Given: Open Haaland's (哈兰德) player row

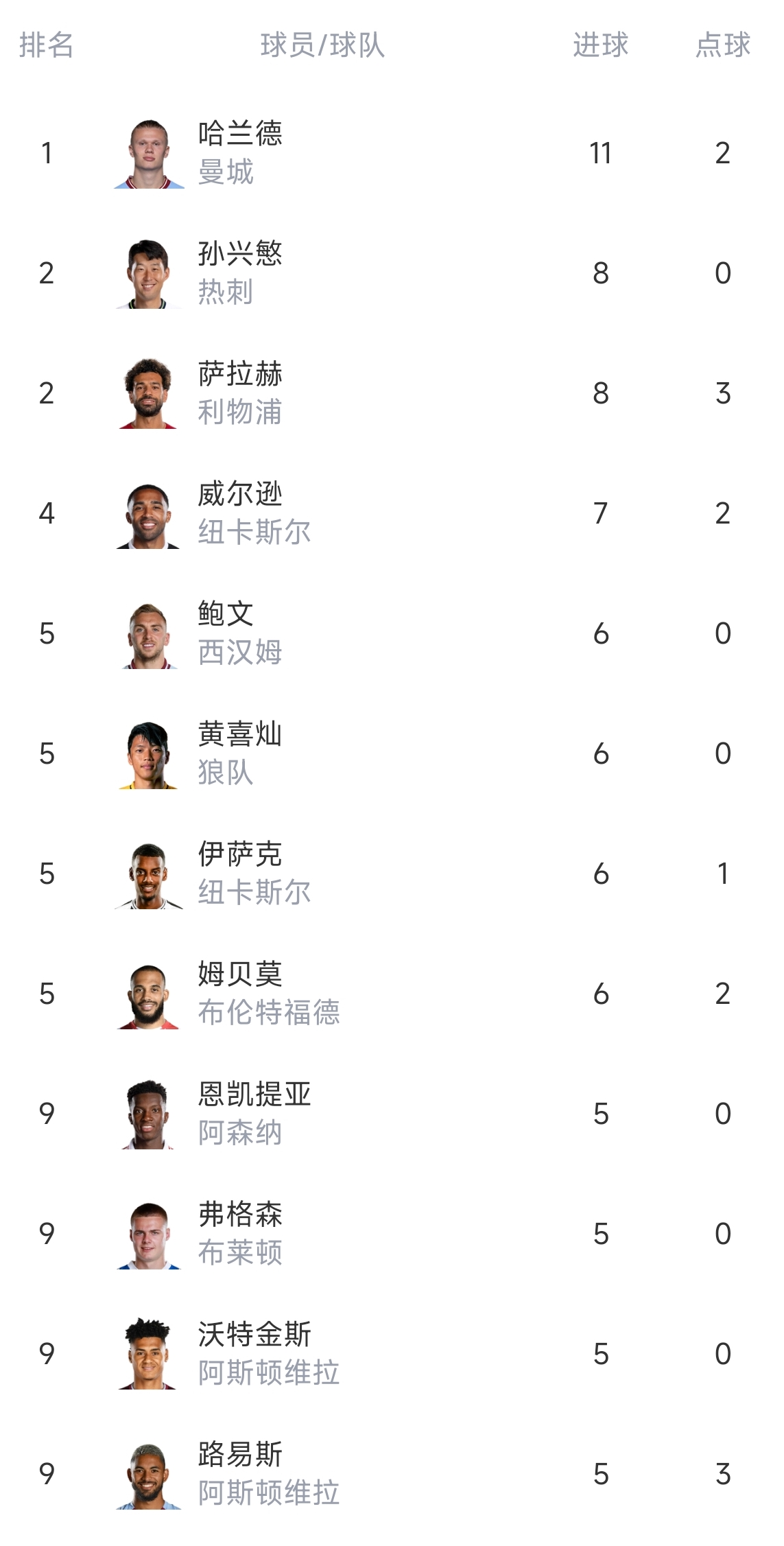Looking at the screenshot, I should coord(240,152).
